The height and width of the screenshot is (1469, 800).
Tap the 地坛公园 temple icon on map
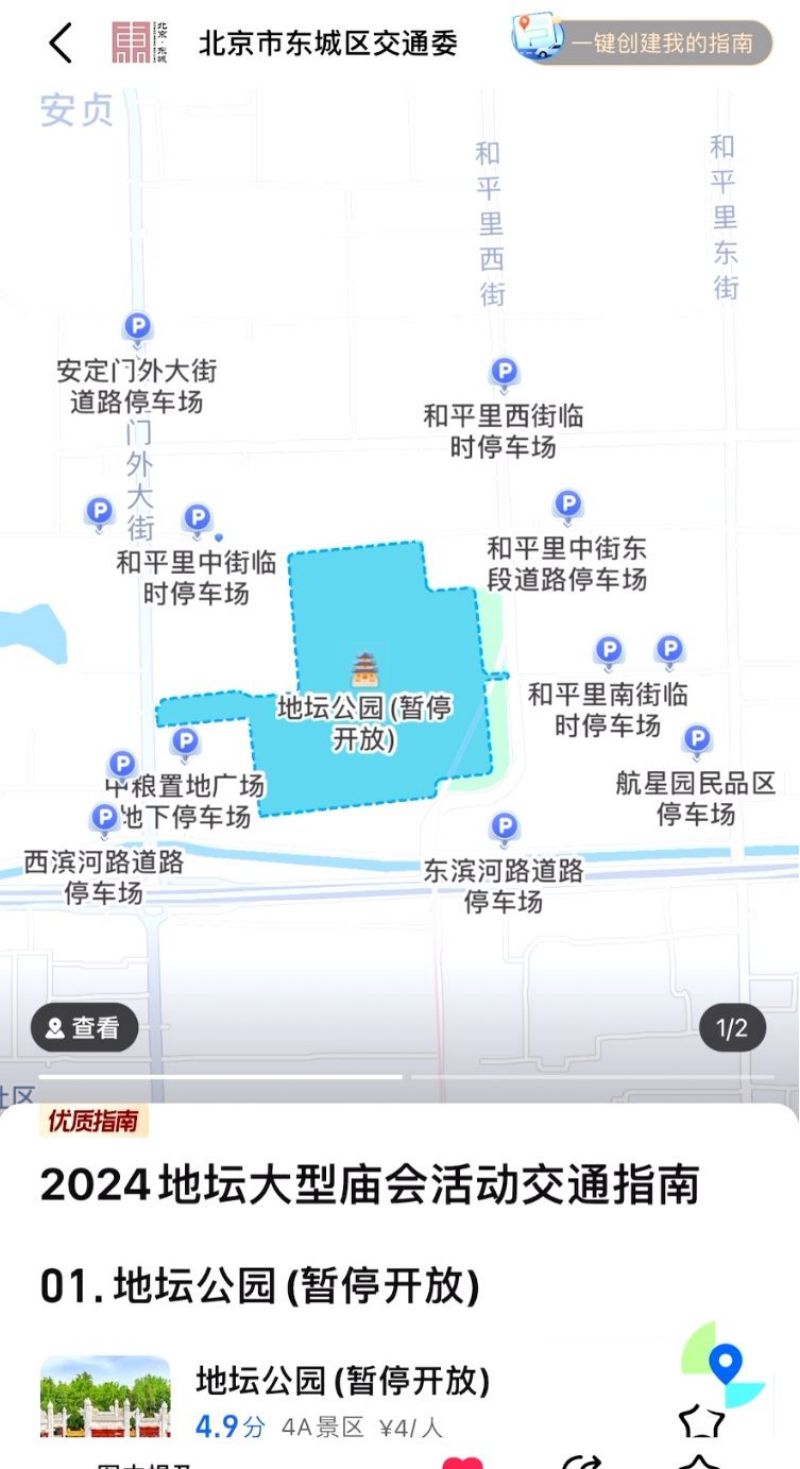coord(365,668)
